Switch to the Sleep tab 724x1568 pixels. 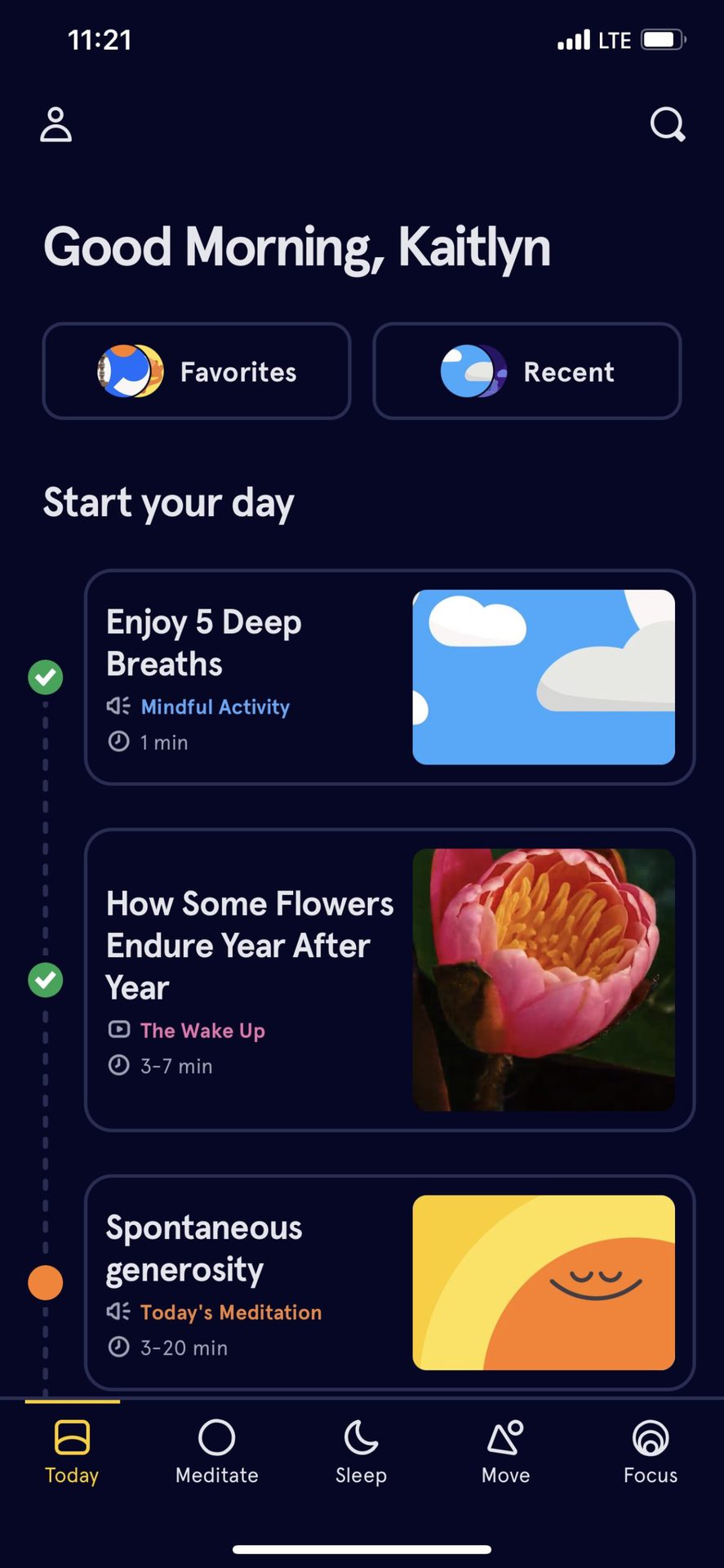click(361, 1451)
